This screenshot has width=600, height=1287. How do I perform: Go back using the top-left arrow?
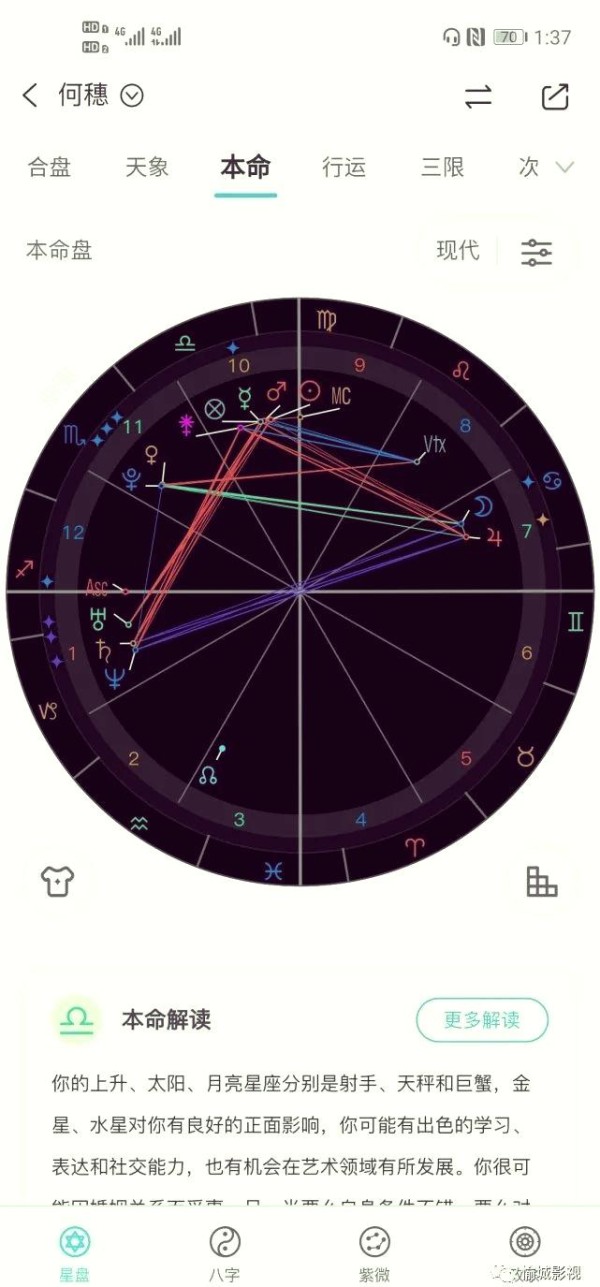point(30,96)
